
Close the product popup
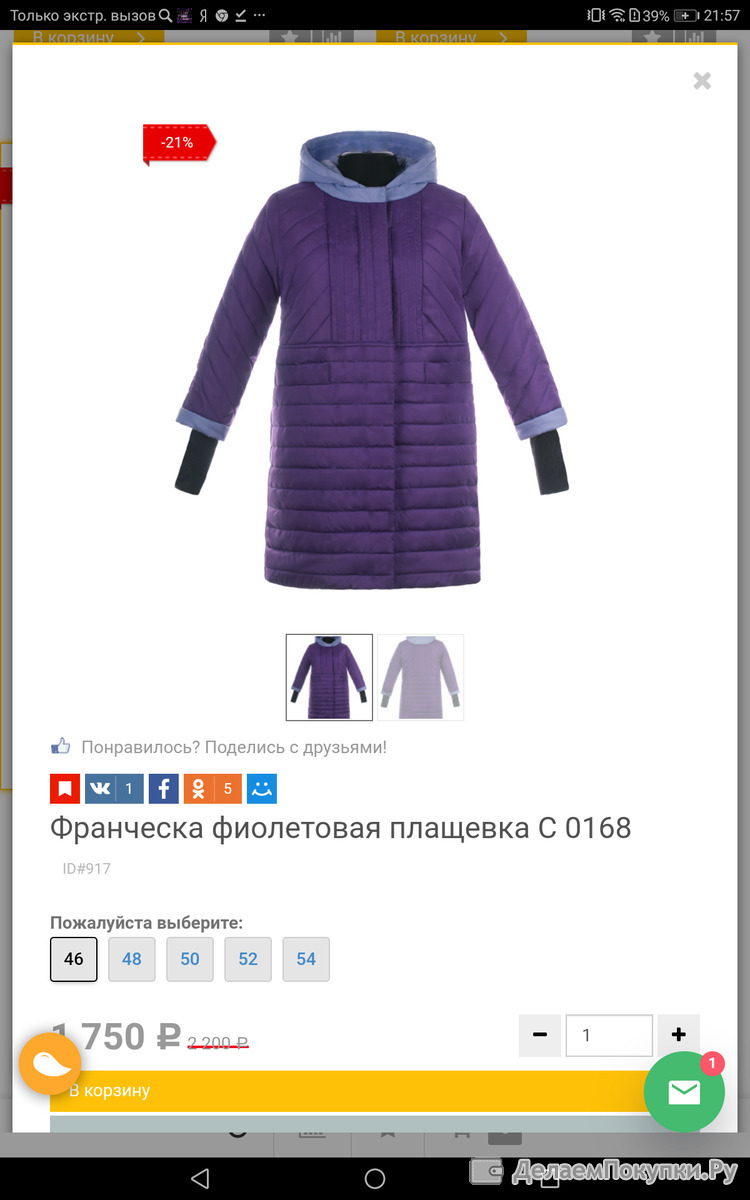(x=702, y=81)
